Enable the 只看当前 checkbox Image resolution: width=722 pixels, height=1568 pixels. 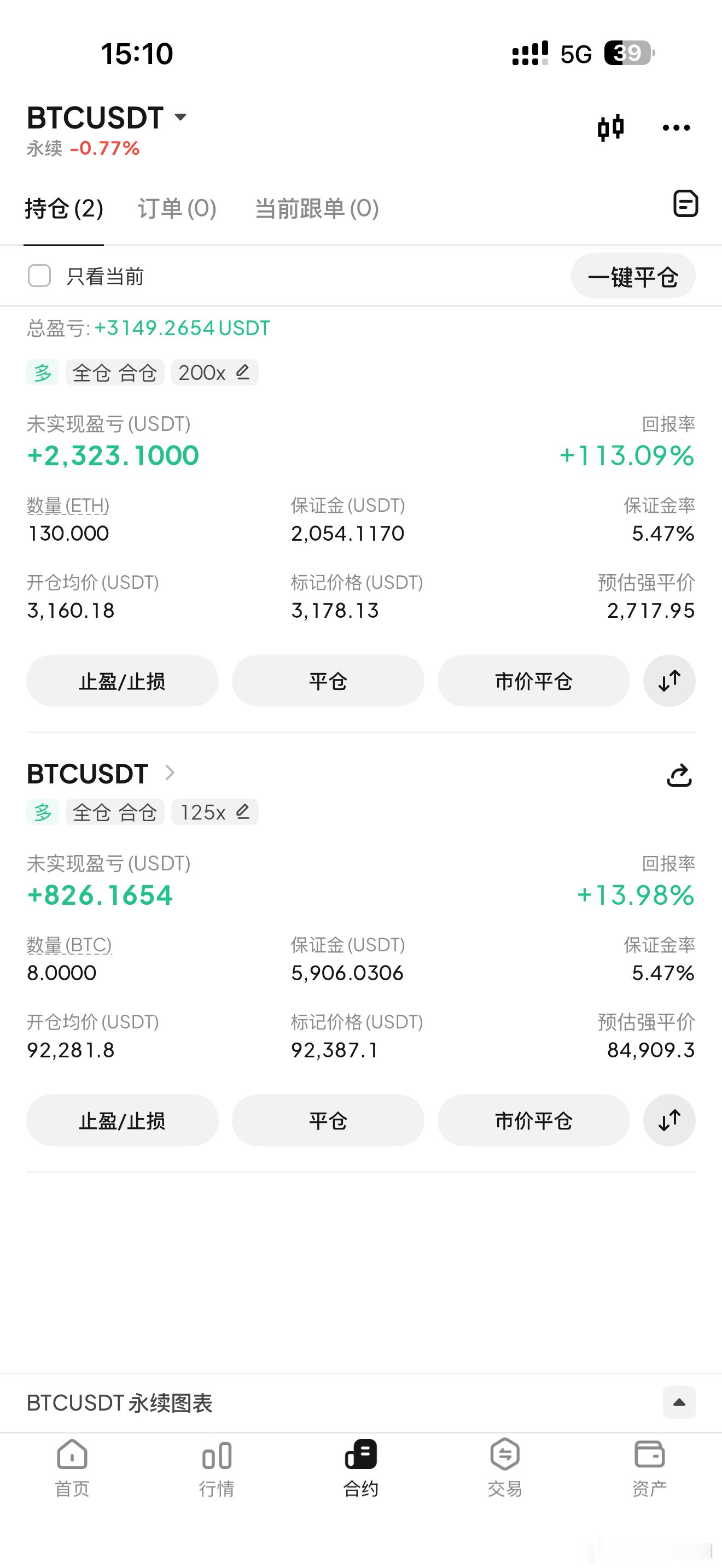click(39, 276)
